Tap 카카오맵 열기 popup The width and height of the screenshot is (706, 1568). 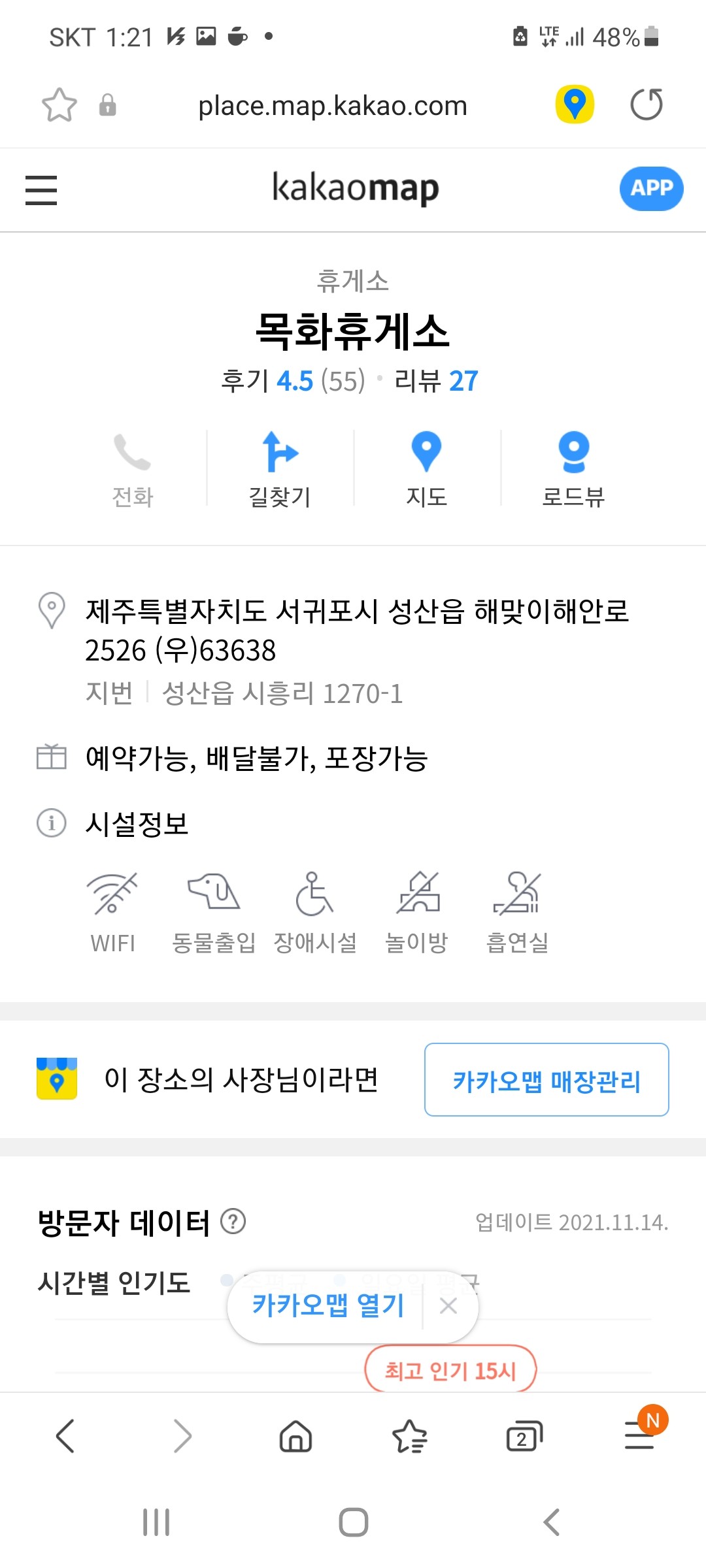(328, 1306)
